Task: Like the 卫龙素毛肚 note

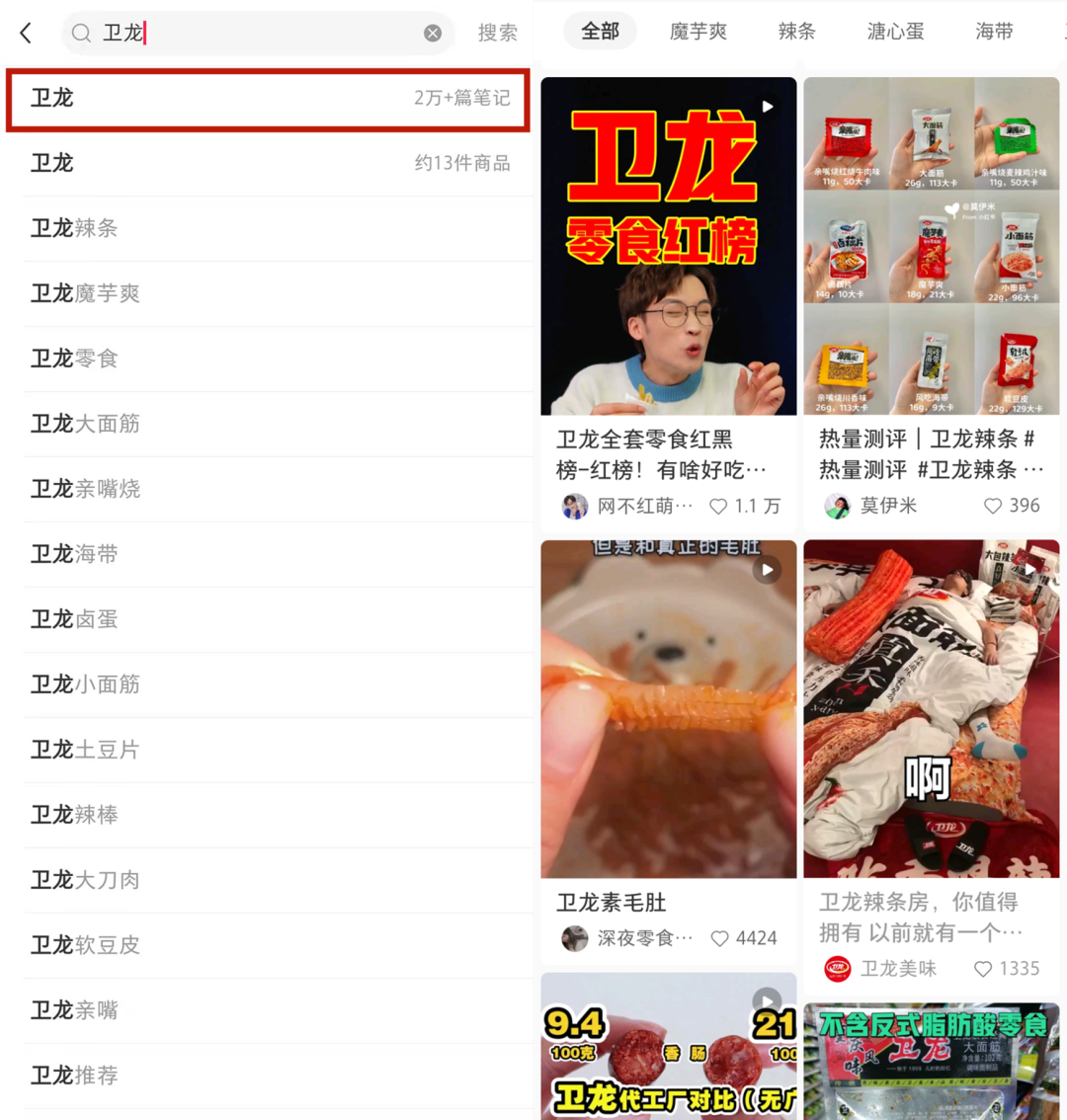Action: point(720,938)
